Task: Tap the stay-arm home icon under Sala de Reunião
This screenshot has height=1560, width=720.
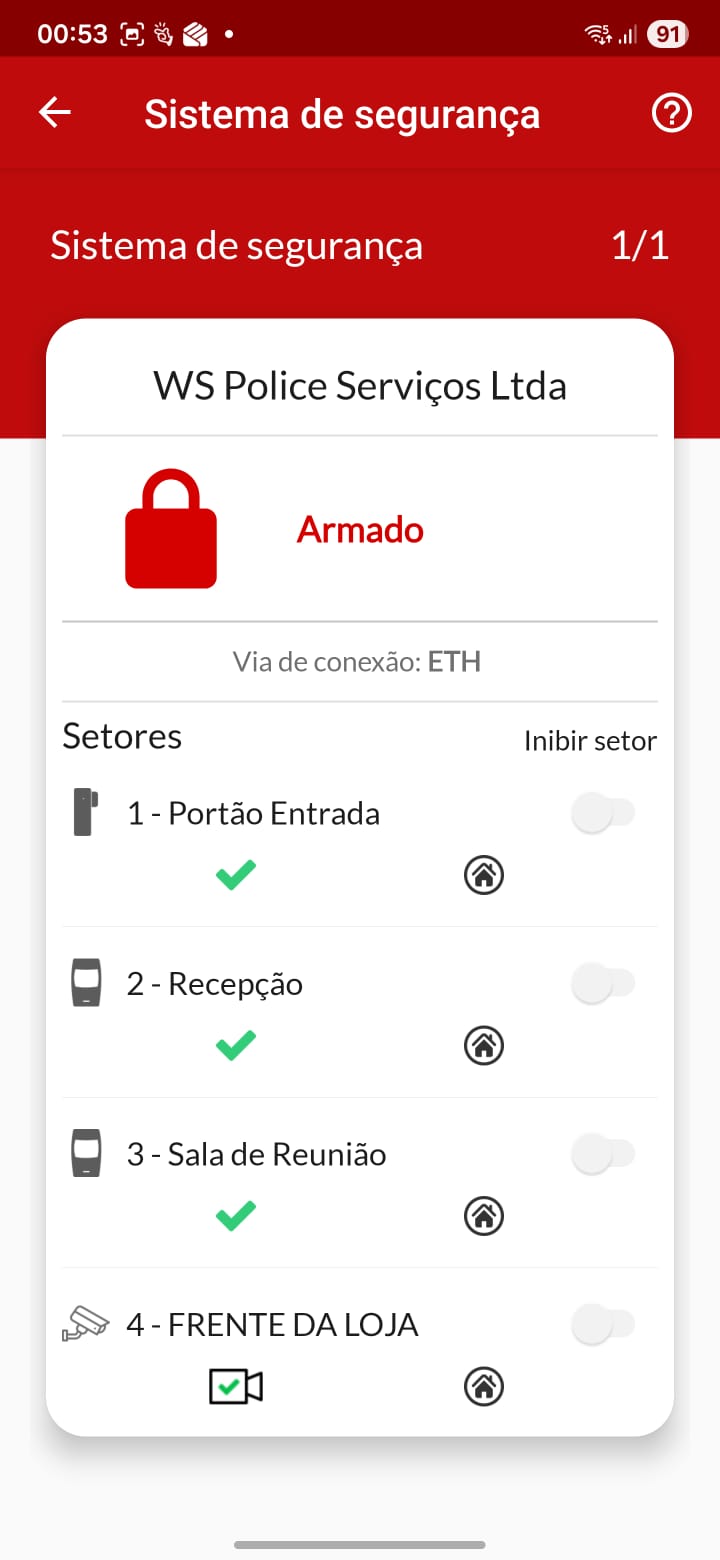Action: [483, 1216]
